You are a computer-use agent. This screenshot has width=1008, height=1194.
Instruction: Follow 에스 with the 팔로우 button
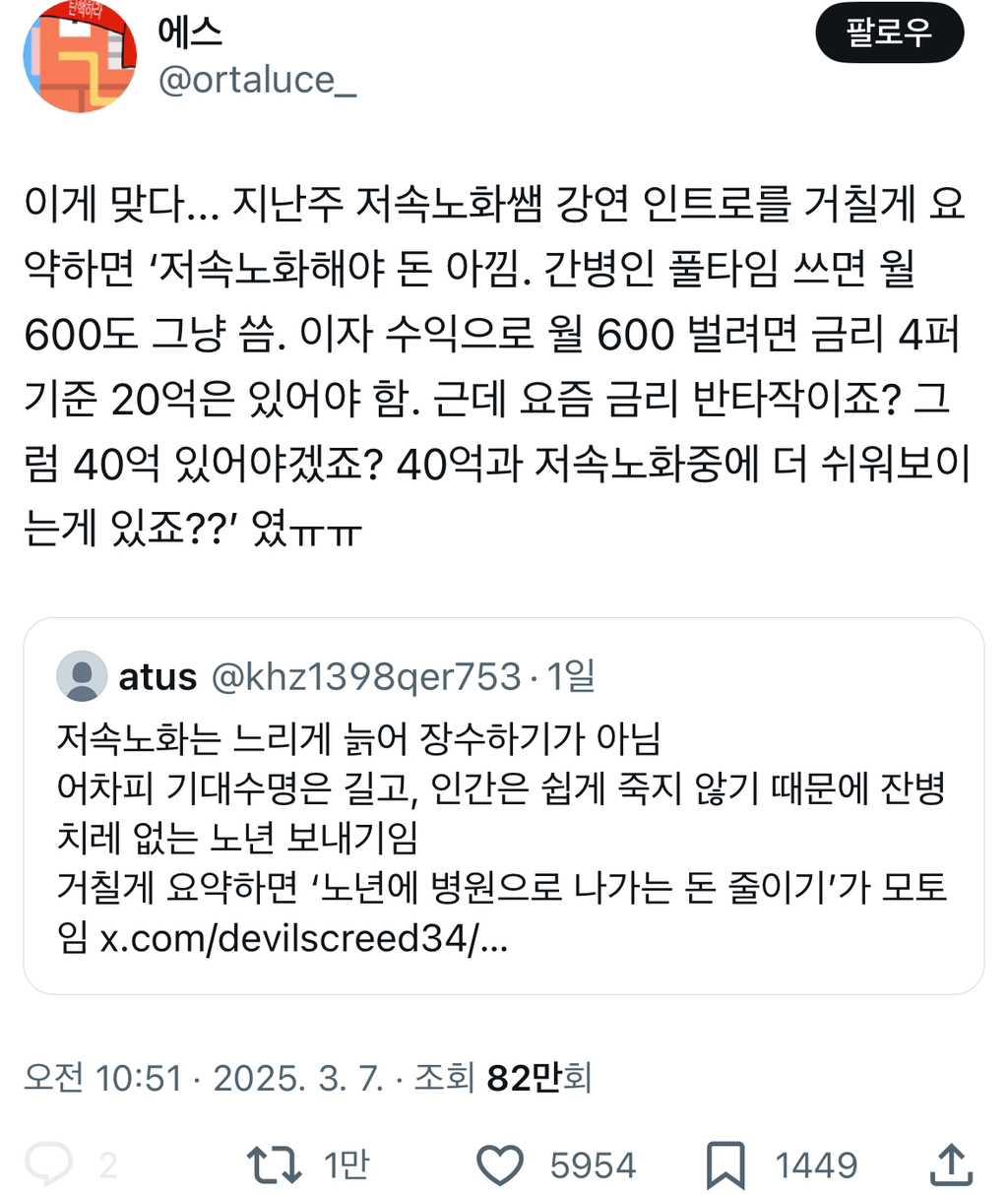(889, 33)
